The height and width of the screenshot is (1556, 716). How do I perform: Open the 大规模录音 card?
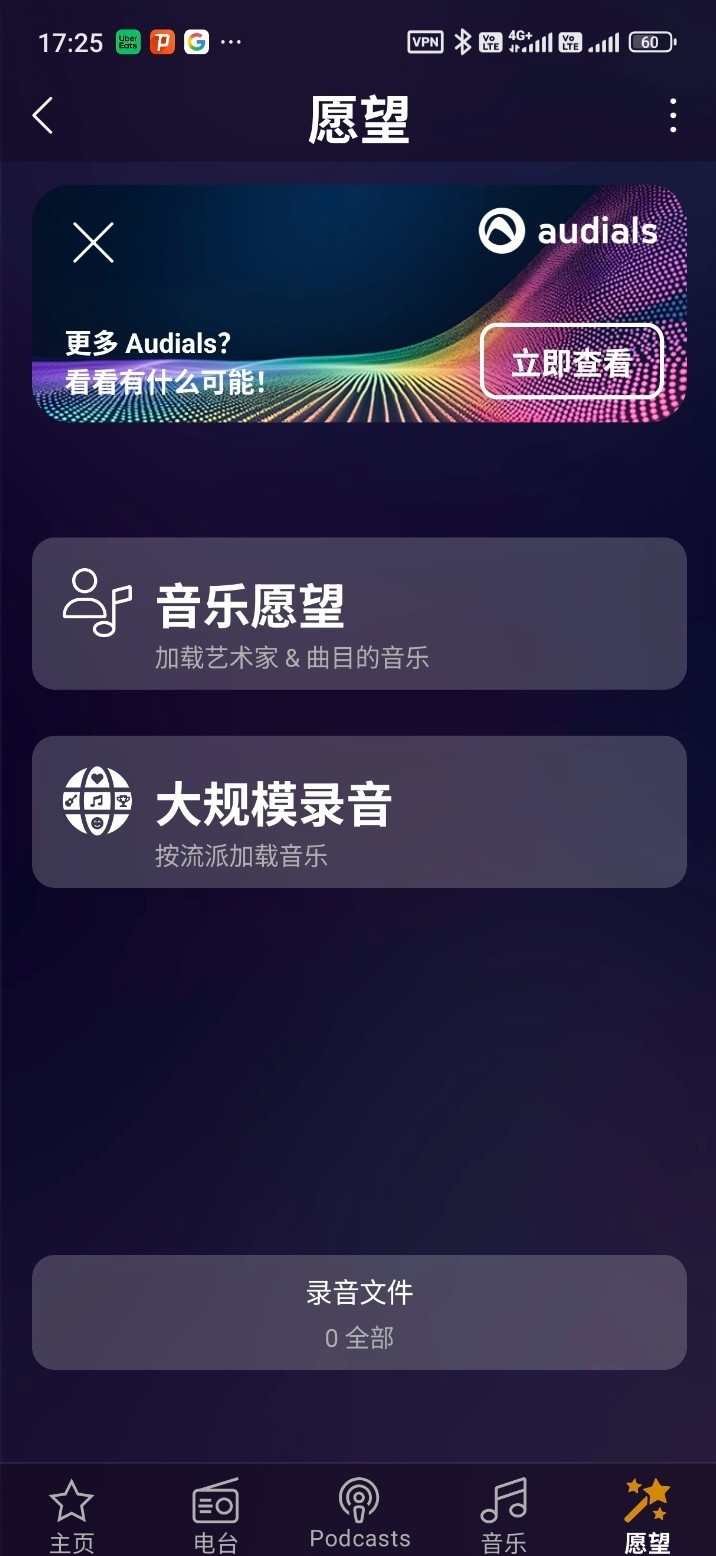tap(359, 812)
